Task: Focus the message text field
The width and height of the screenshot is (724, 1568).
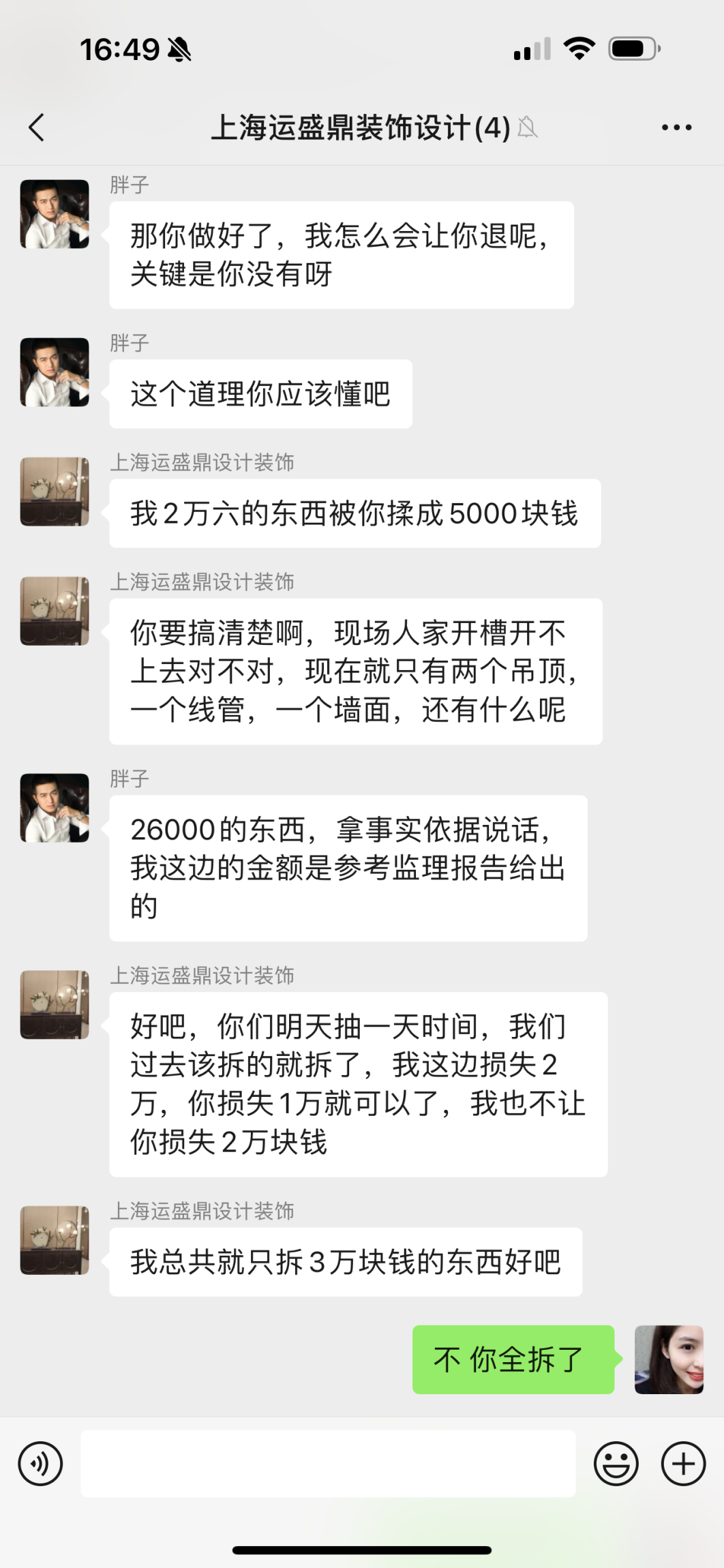Action: pos(328,1464)
